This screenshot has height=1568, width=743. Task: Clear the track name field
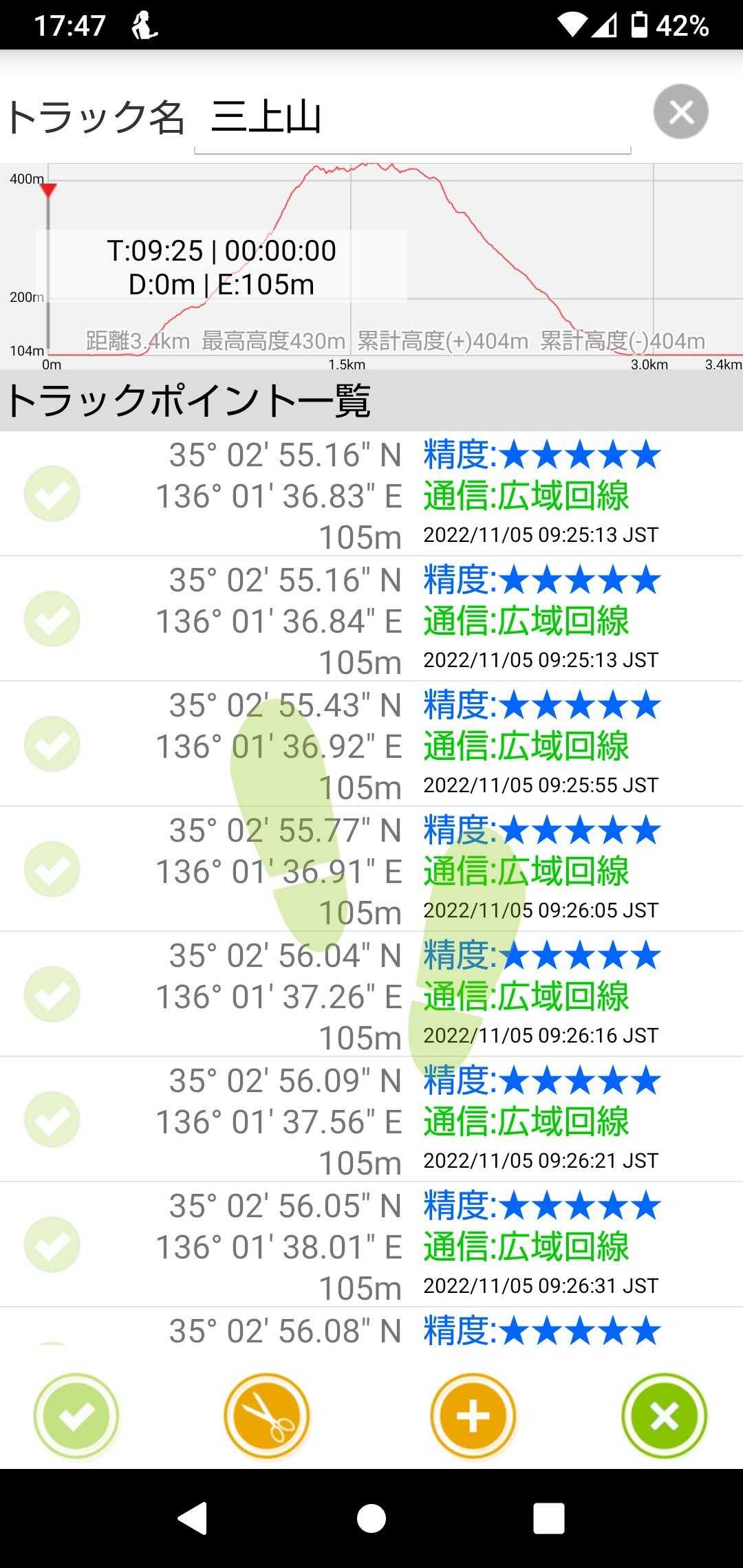pos(680,112)
